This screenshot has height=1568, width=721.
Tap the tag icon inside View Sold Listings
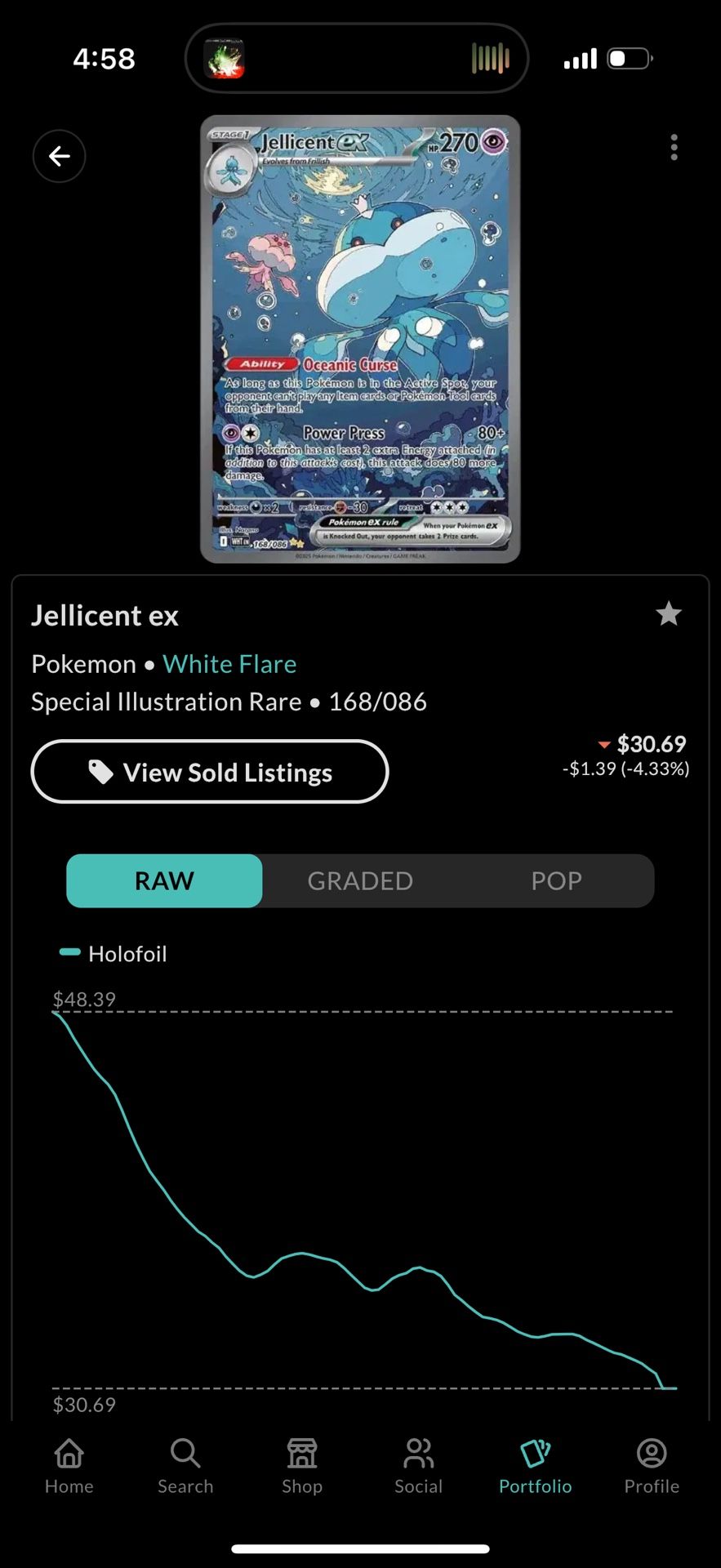click(x=100, y=771)
